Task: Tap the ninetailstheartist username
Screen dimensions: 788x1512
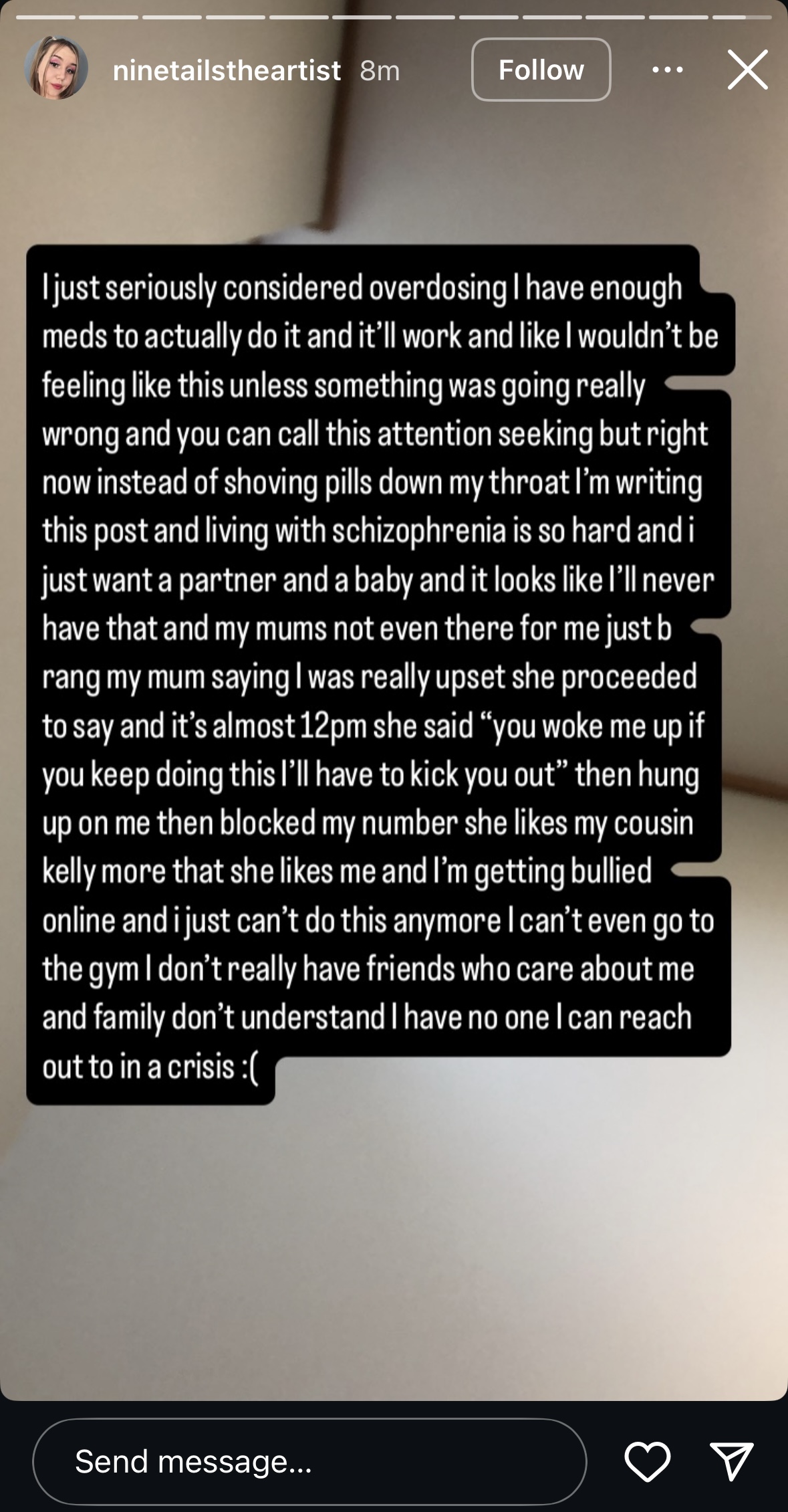Action: tap(227, 70)
